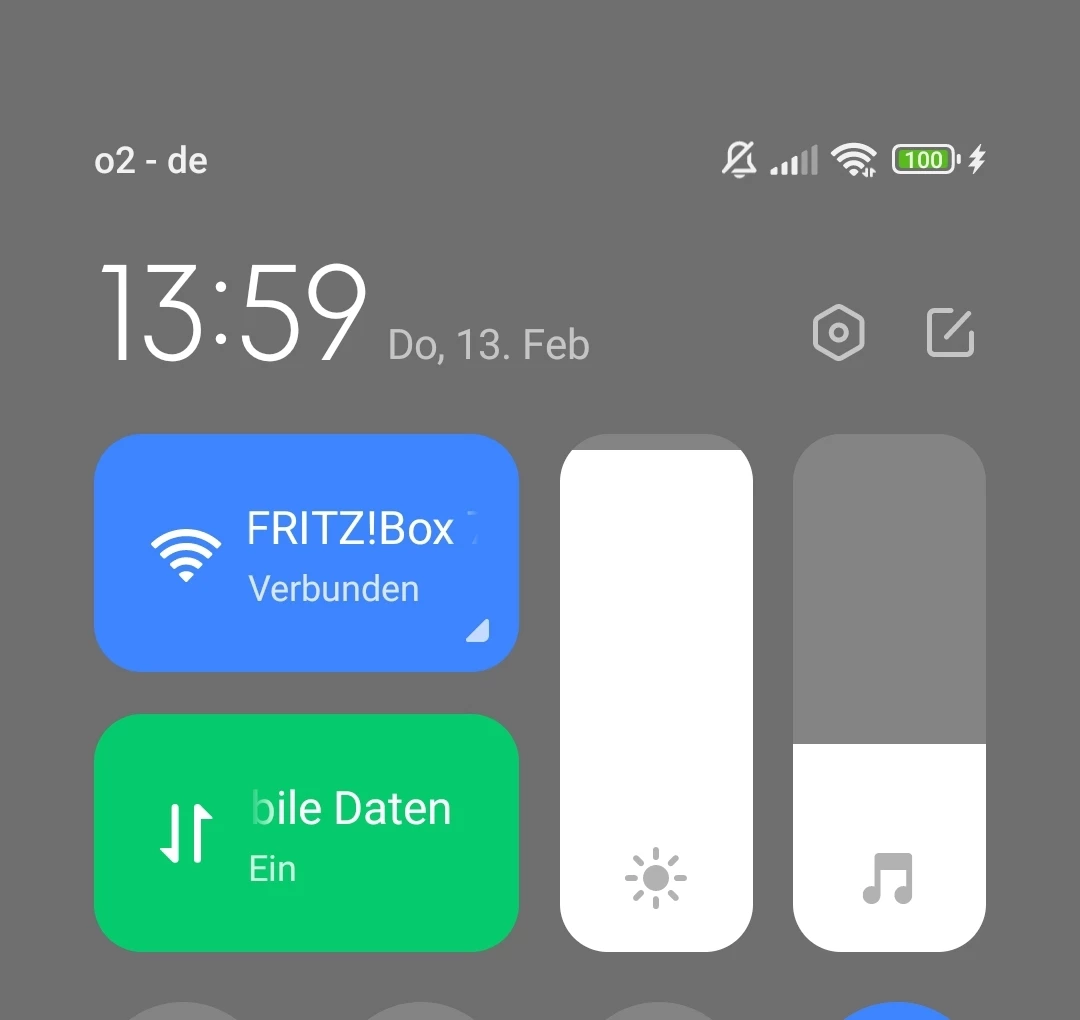
Task: Expand the Wi-Fi network list via the corner arrow
Action: [x=478, y=630]
